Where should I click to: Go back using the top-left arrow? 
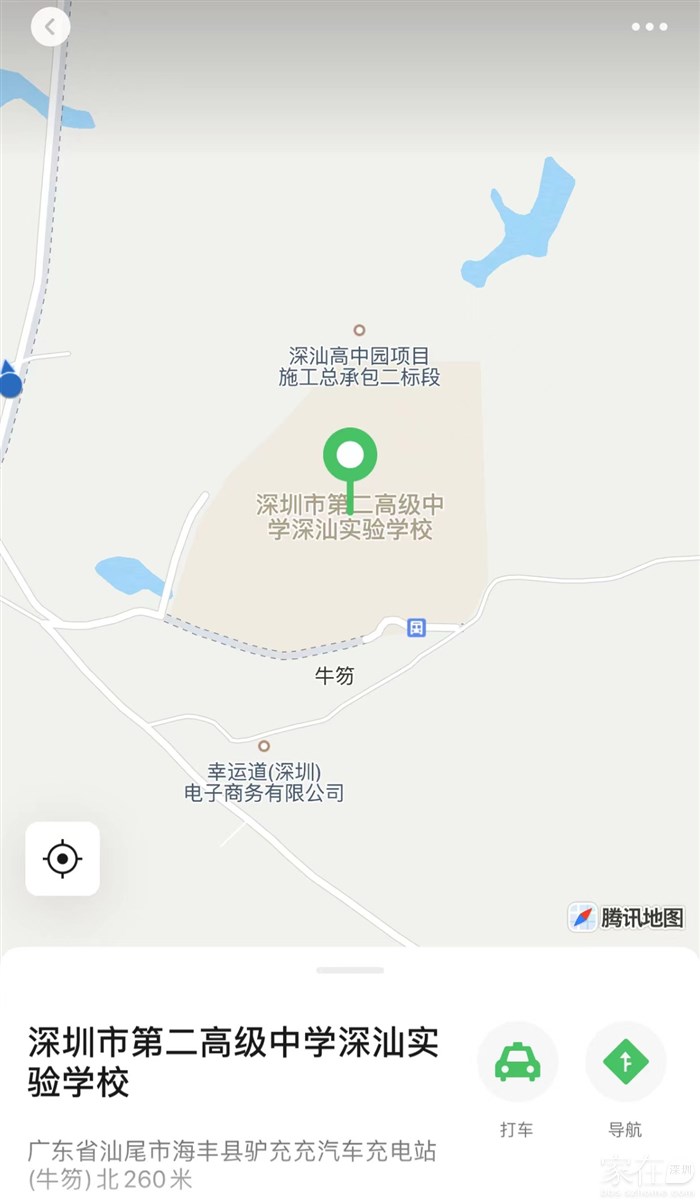[50, 27]
